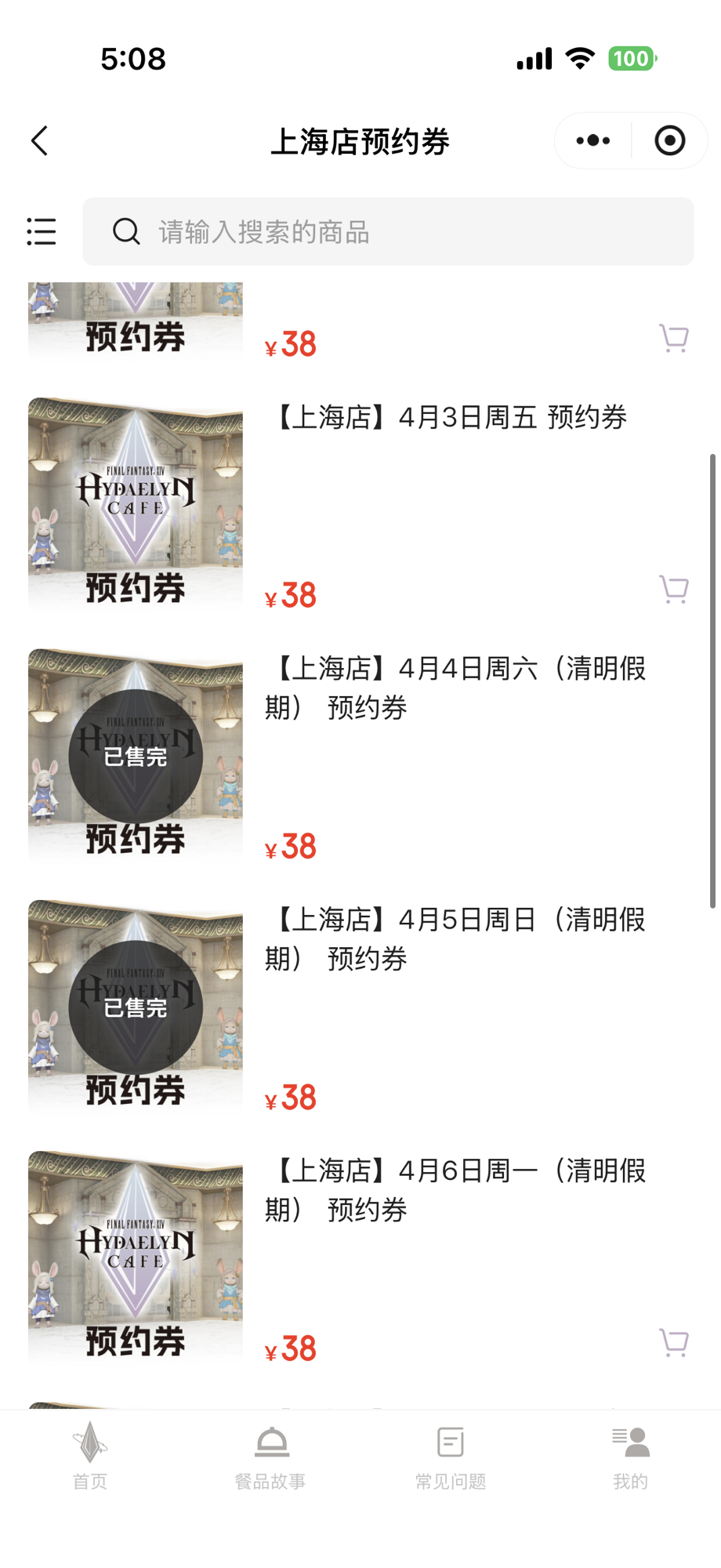View sold-out 4月5日周日 预约券
The image size is (721, 1568).
click(455, 938)
